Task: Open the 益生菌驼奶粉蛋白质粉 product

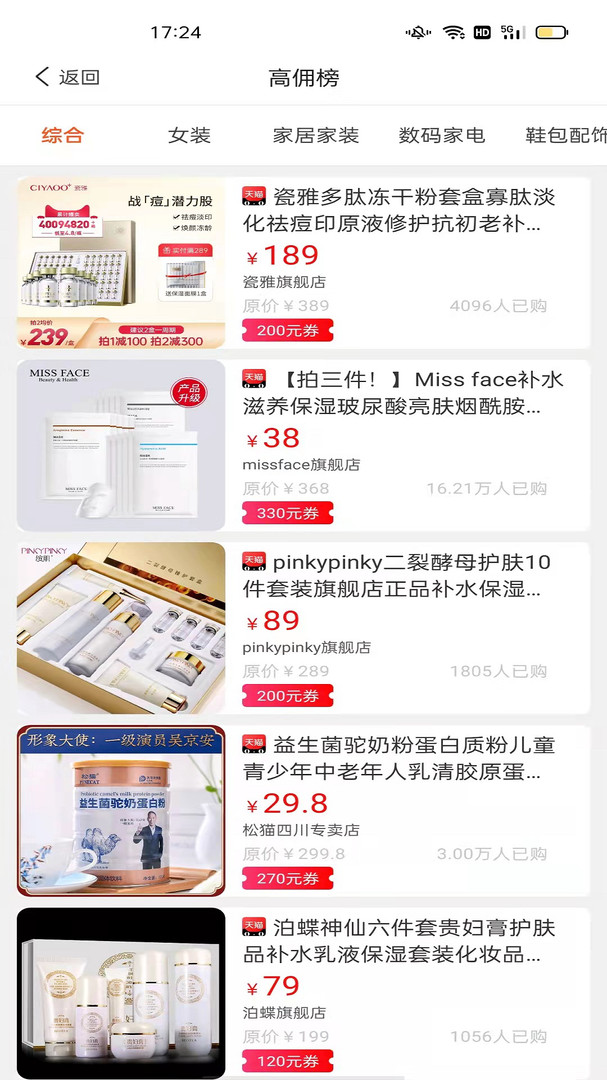Action: click(x=398, y=759)
